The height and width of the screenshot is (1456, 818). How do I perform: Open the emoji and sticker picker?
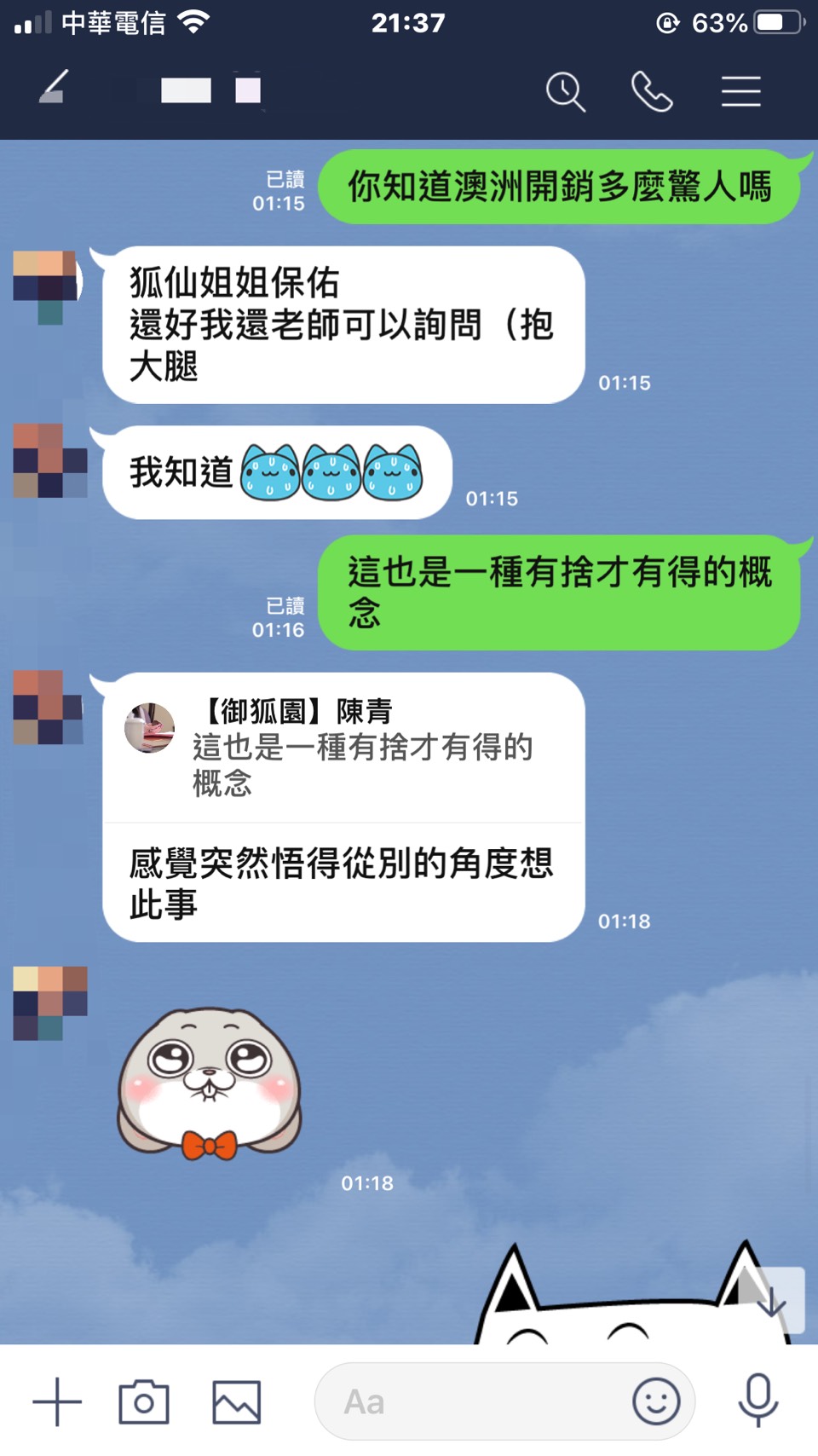point(655,1401)
